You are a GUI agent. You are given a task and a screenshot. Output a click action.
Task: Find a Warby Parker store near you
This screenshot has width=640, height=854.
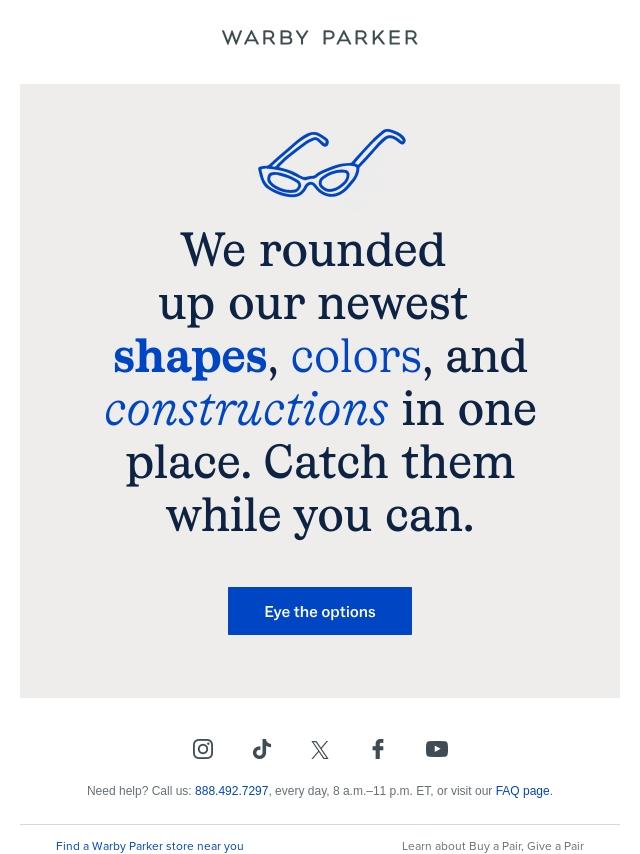pos(150,846)
